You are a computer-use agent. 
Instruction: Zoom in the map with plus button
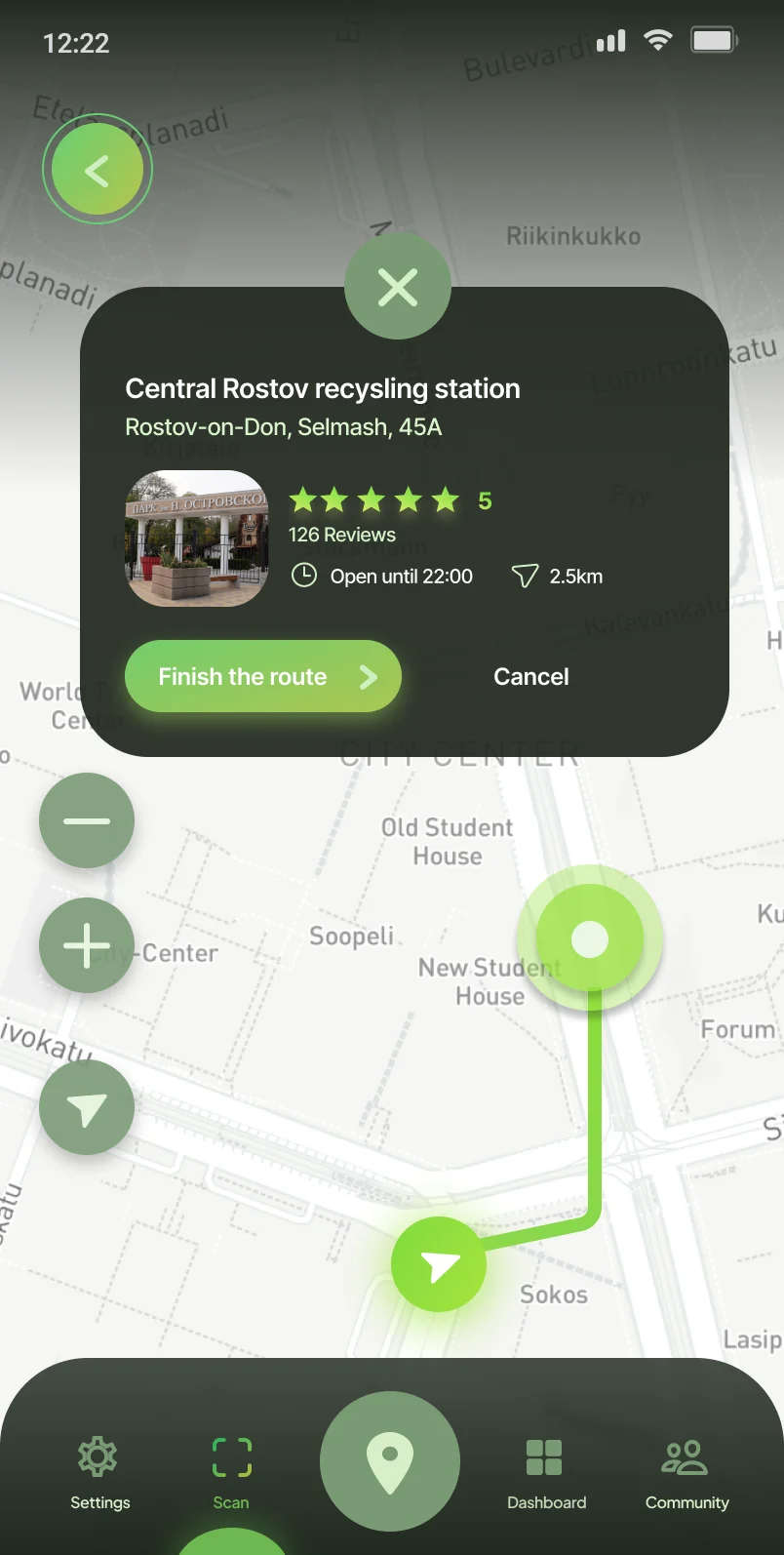(87, 945)
